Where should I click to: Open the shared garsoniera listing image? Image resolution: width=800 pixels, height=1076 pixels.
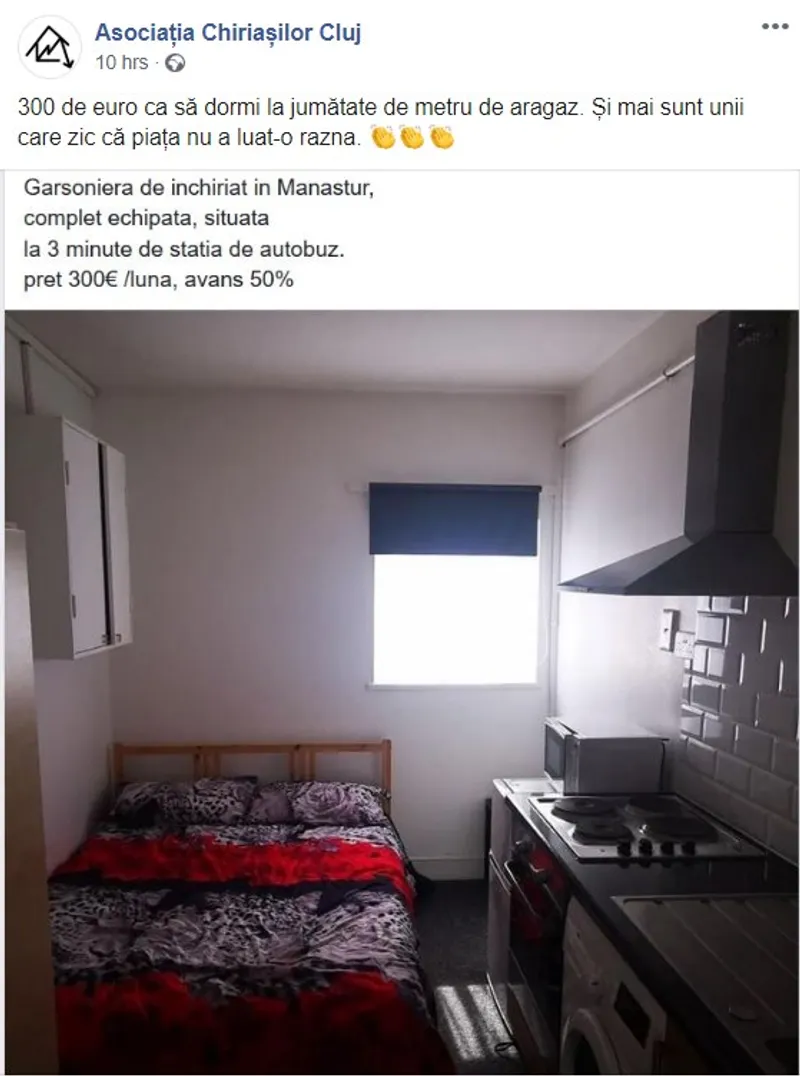click(400, 690)
